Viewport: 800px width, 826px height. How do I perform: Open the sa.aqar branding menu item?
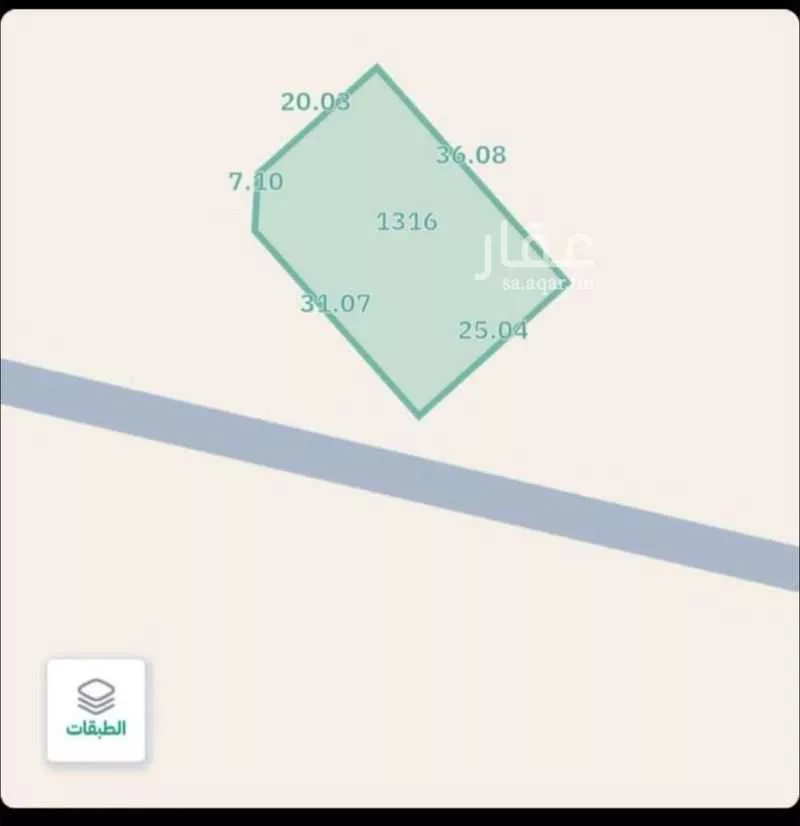(541, 285)
